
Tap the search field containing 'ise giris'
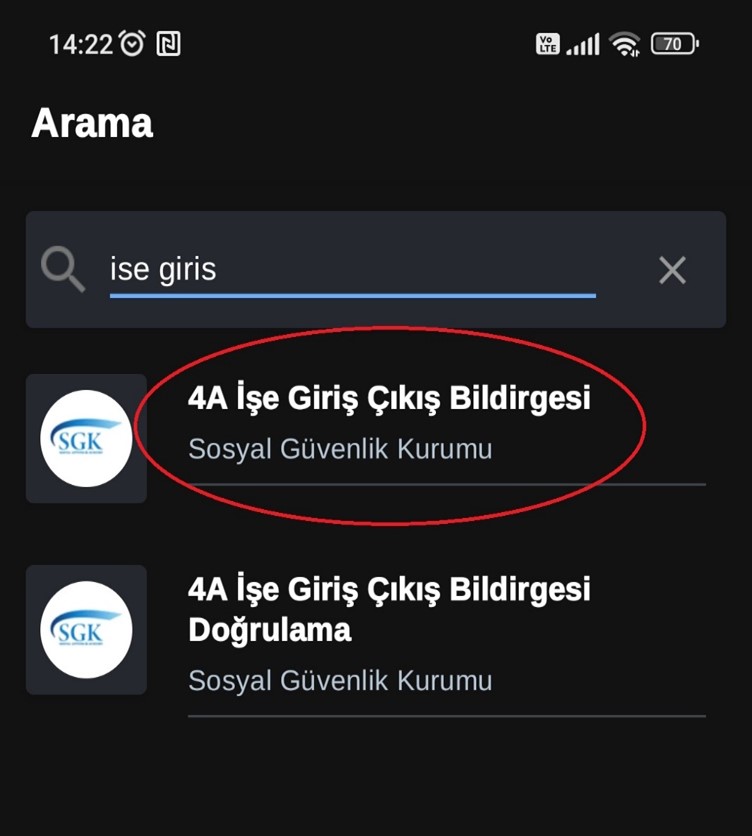pyautogui.click(x=350, y=269)
